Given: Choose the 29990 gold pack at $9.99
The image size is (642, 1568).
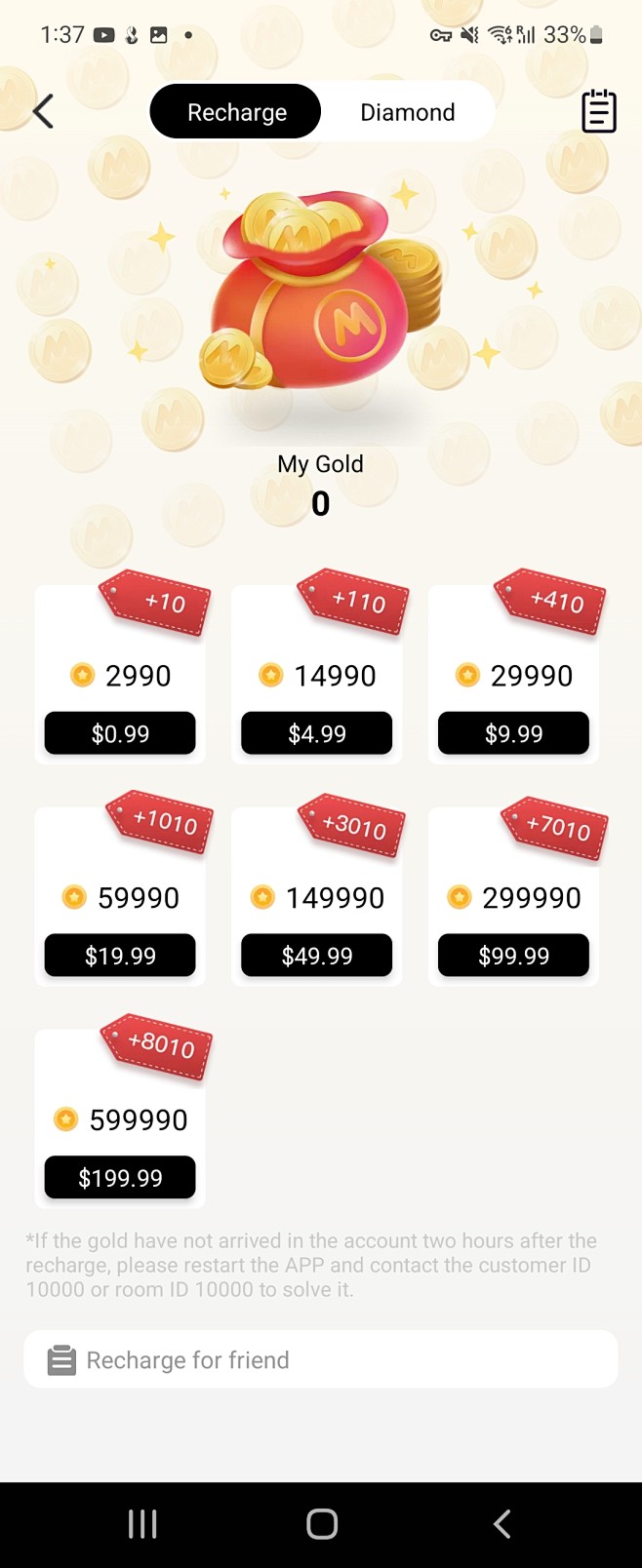Looking at the screenshot, I should point(513,733).
